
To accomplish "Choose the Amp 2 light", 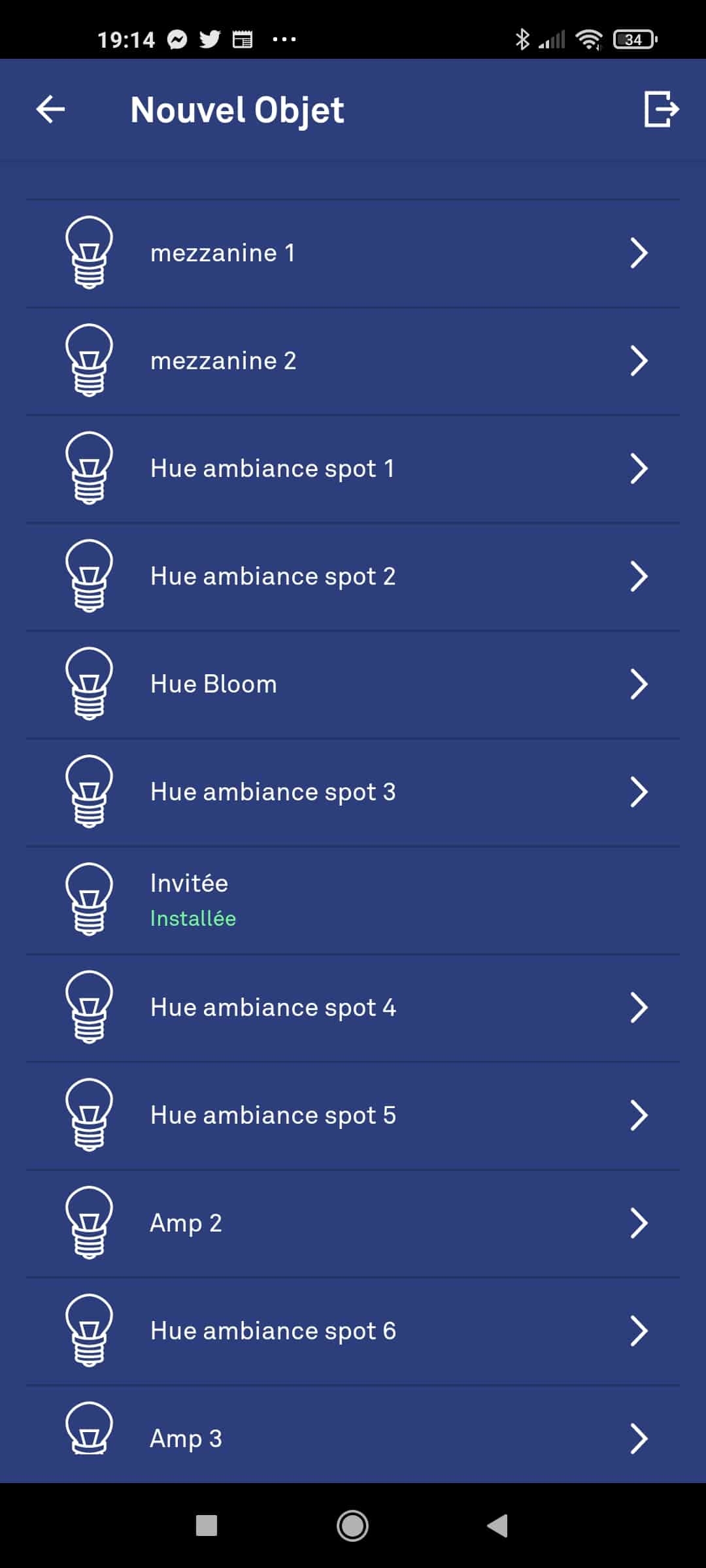I will click(353, 1224).
